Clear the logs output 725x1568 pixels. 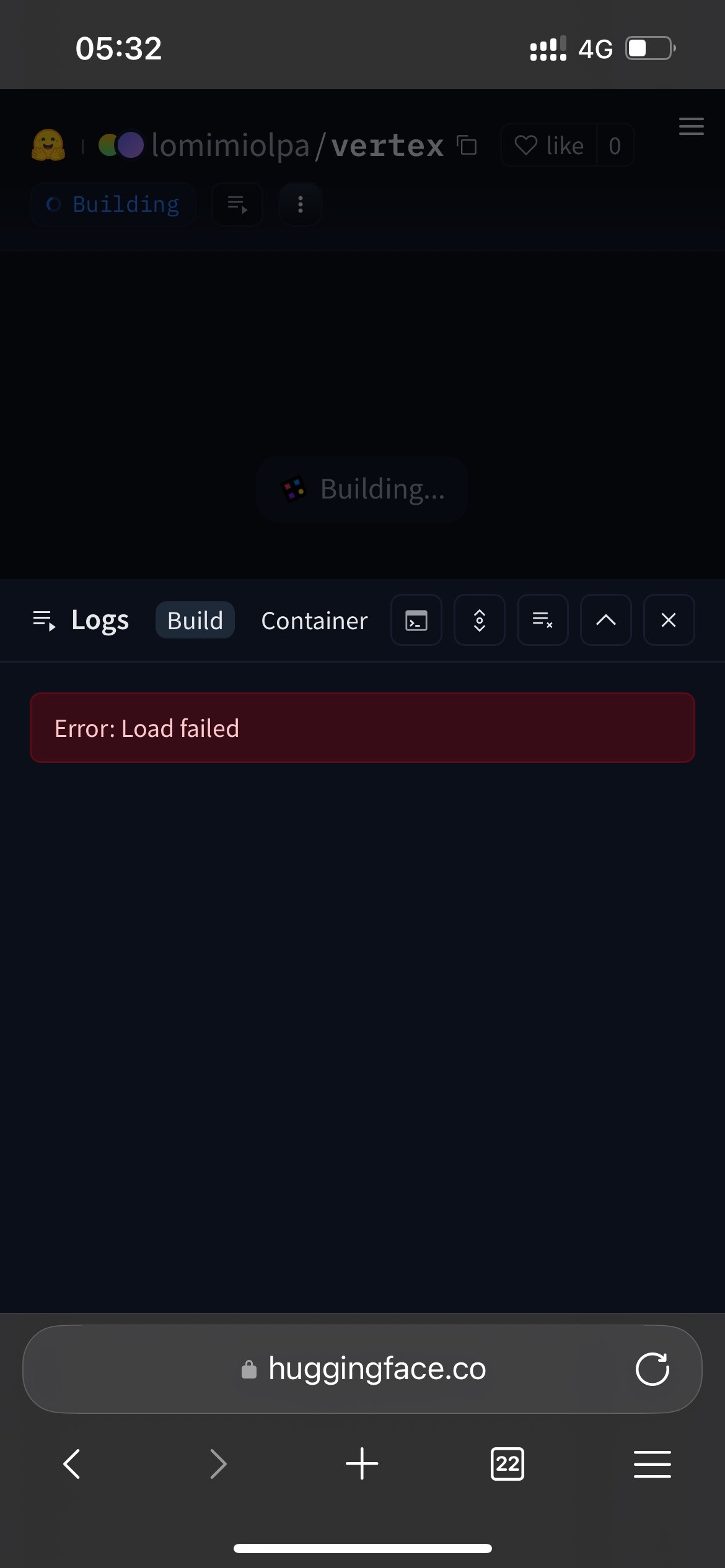tap(542, 620)
